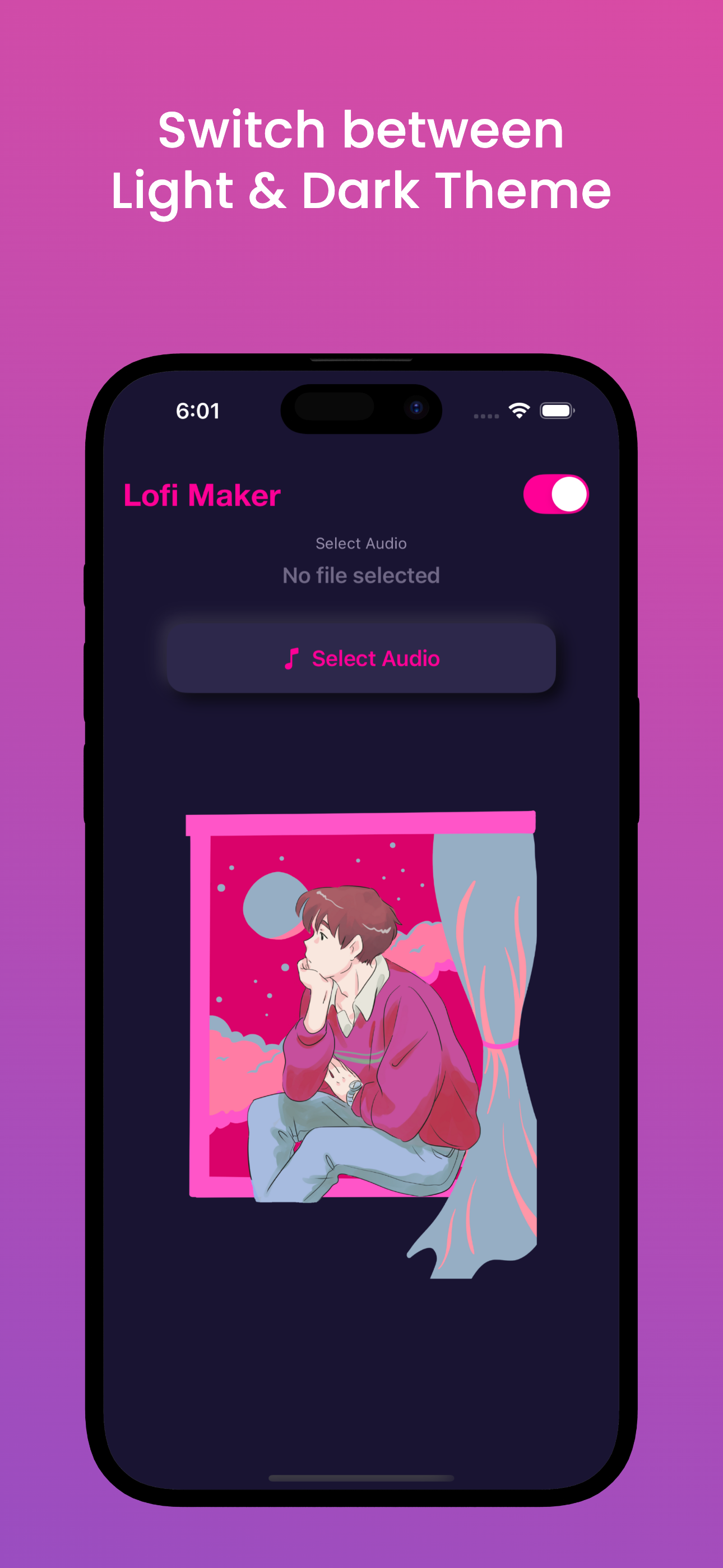Open the audio file picker via Select Audio

point(361,658)
